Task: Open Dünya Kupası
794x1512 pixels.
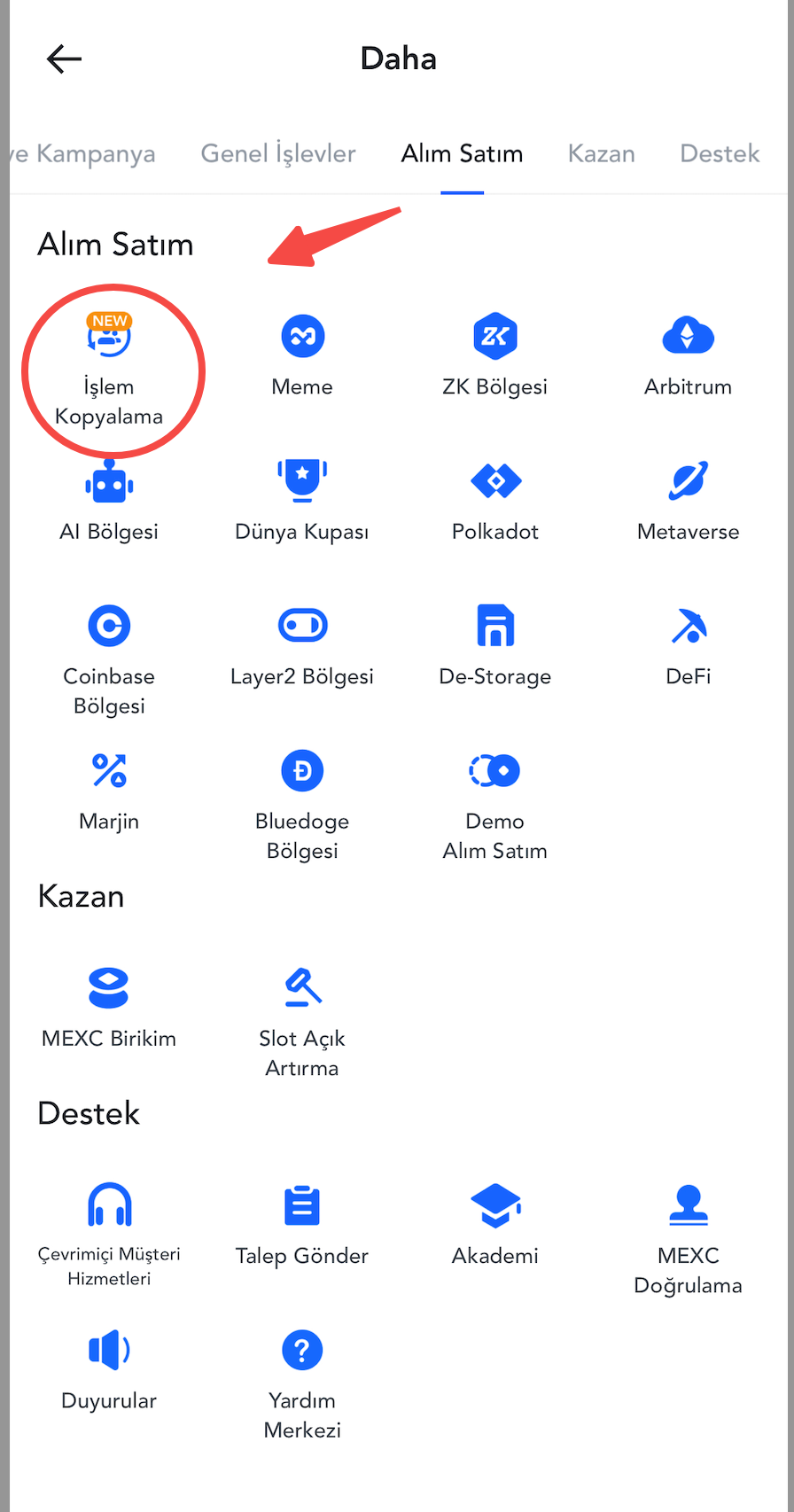Action: (302, 499)
